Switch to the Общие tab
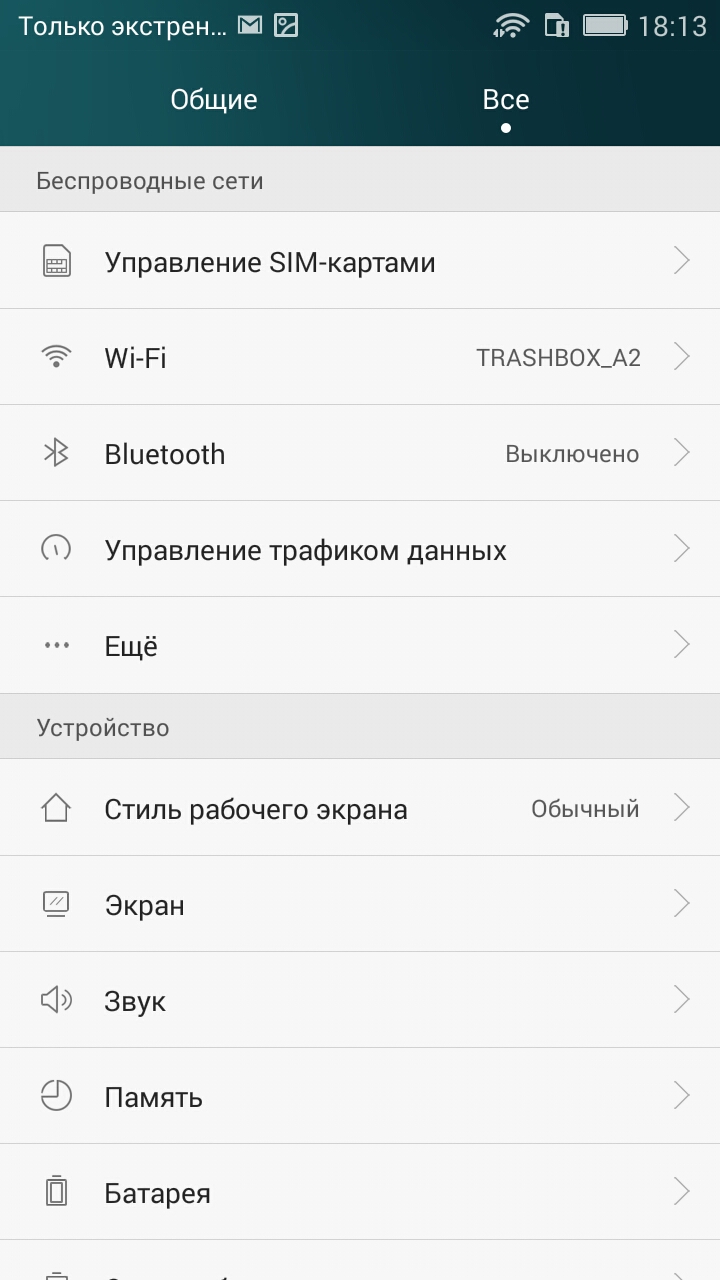The width and height of the screenshot is (720, 1280). pos(214,100)
